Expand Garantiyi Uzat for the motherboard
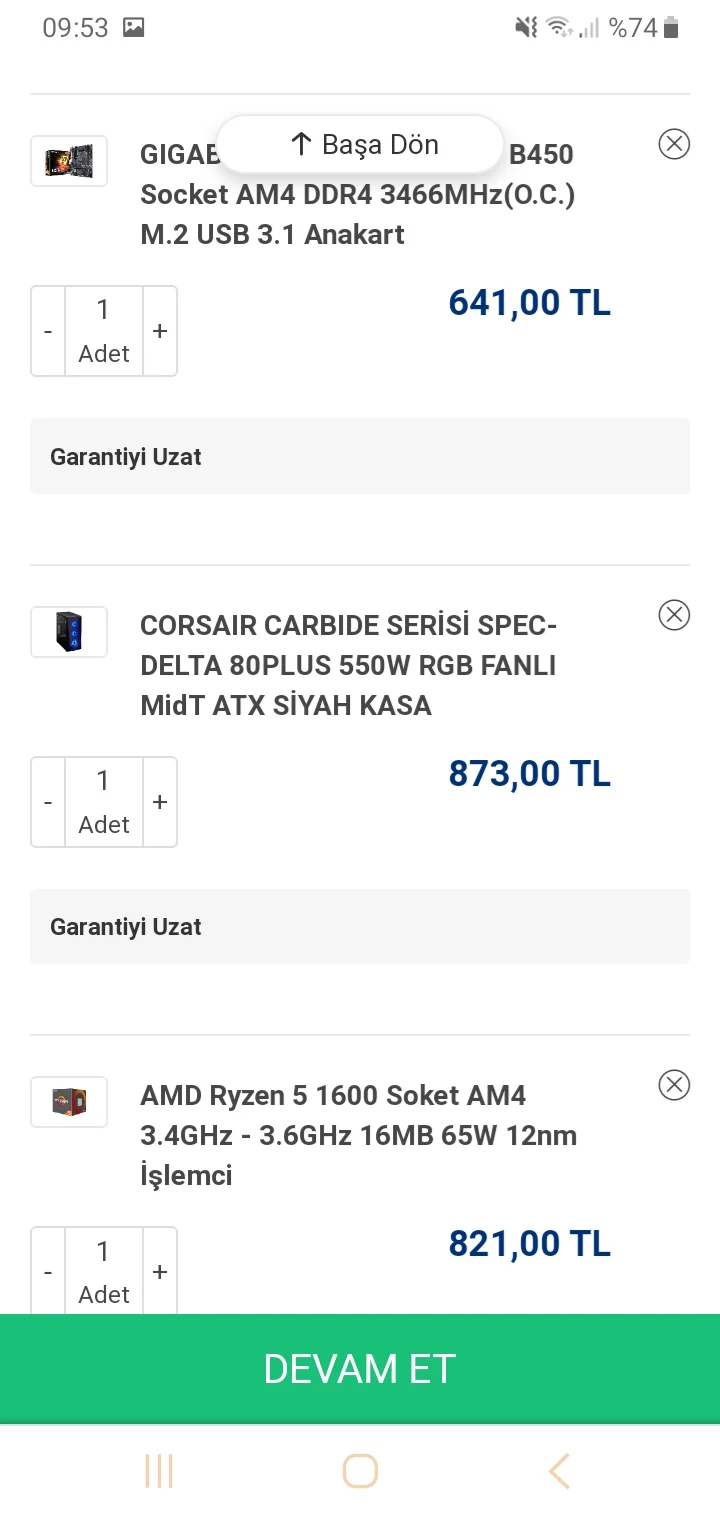The height and width of the screenshot is (1520, 720). (x=360, y=456)
